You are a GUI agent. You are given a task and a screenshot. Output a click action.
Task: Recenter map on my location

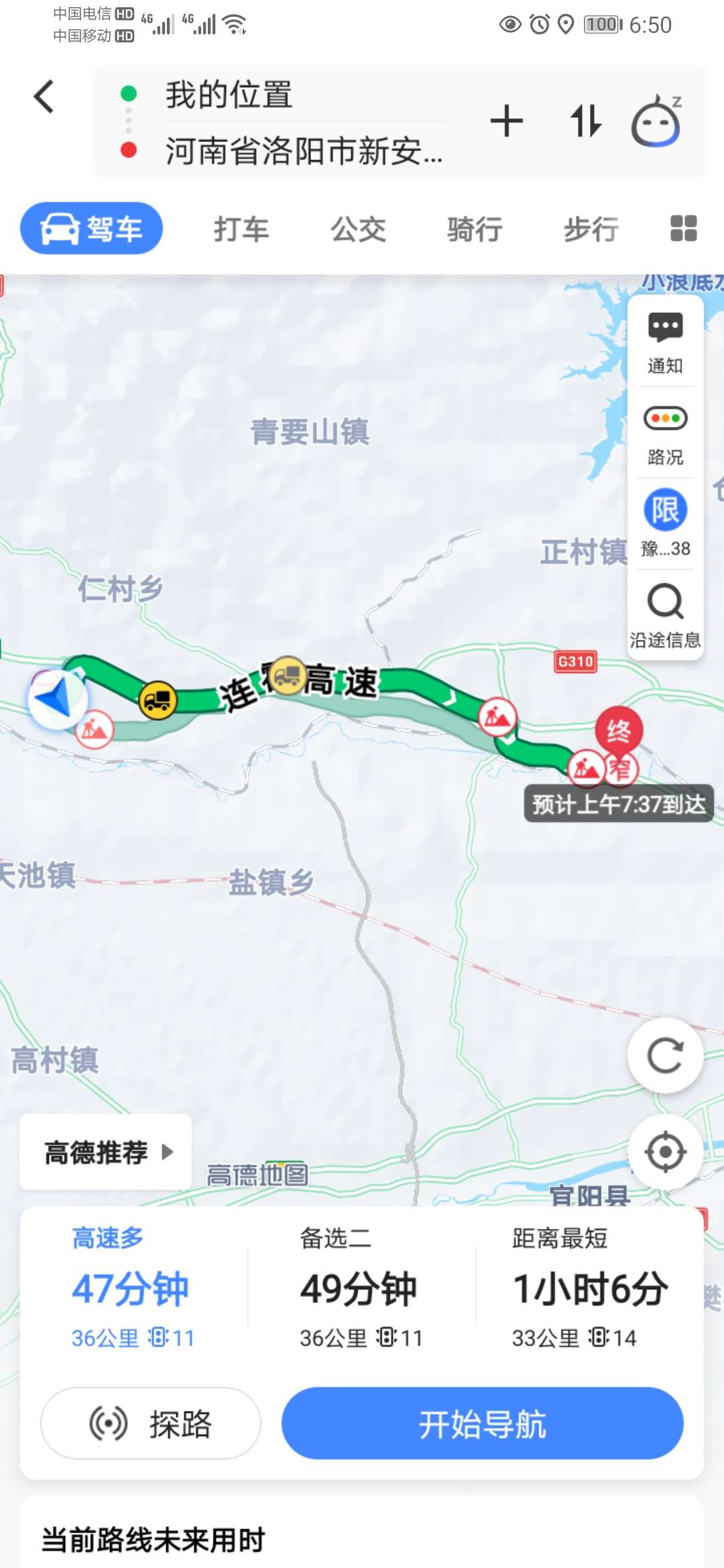665,1152
